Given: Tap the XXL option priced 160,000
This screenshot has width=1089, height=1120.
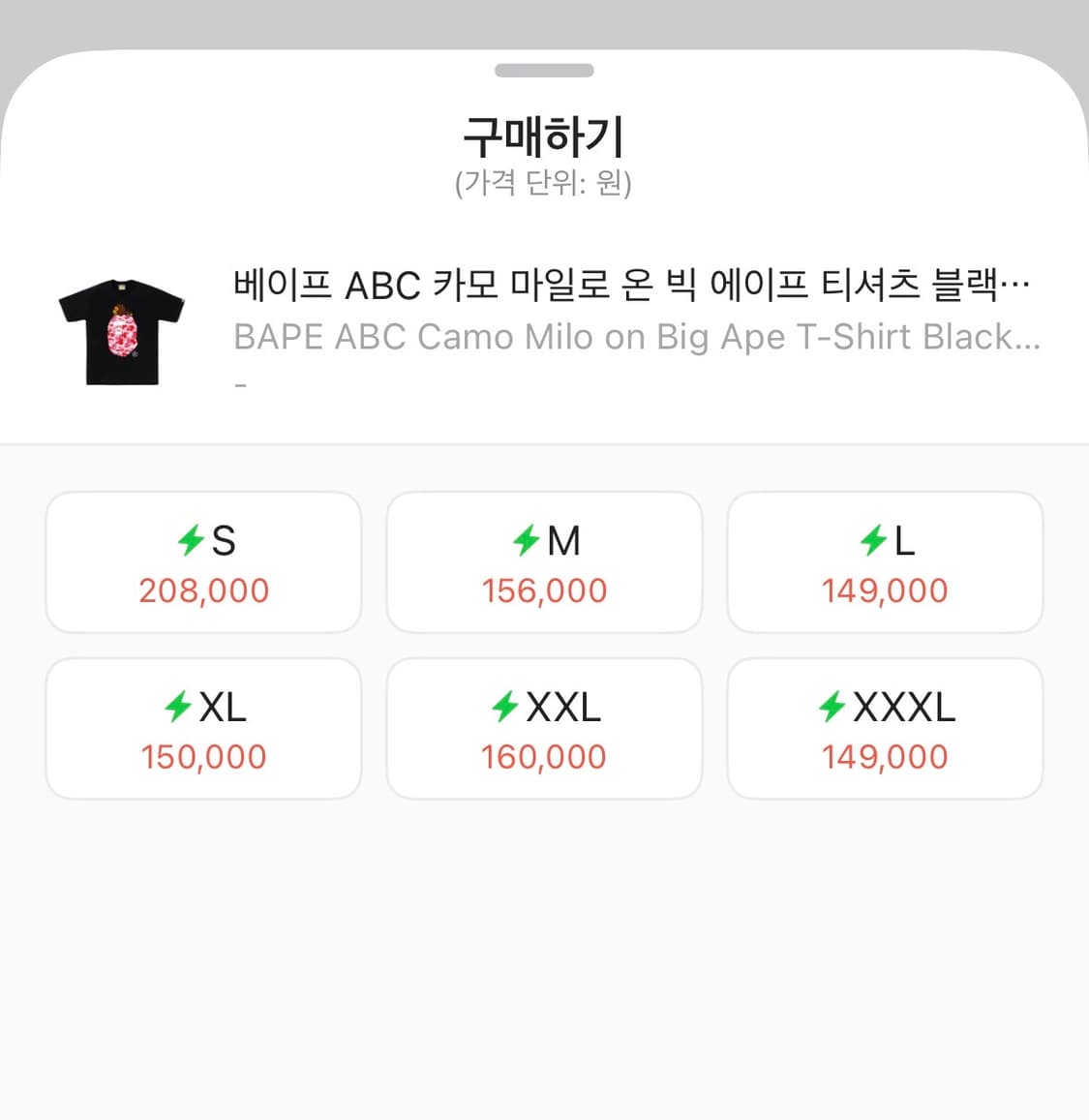Looking at the screenshot, I should (x=544, y=728).
